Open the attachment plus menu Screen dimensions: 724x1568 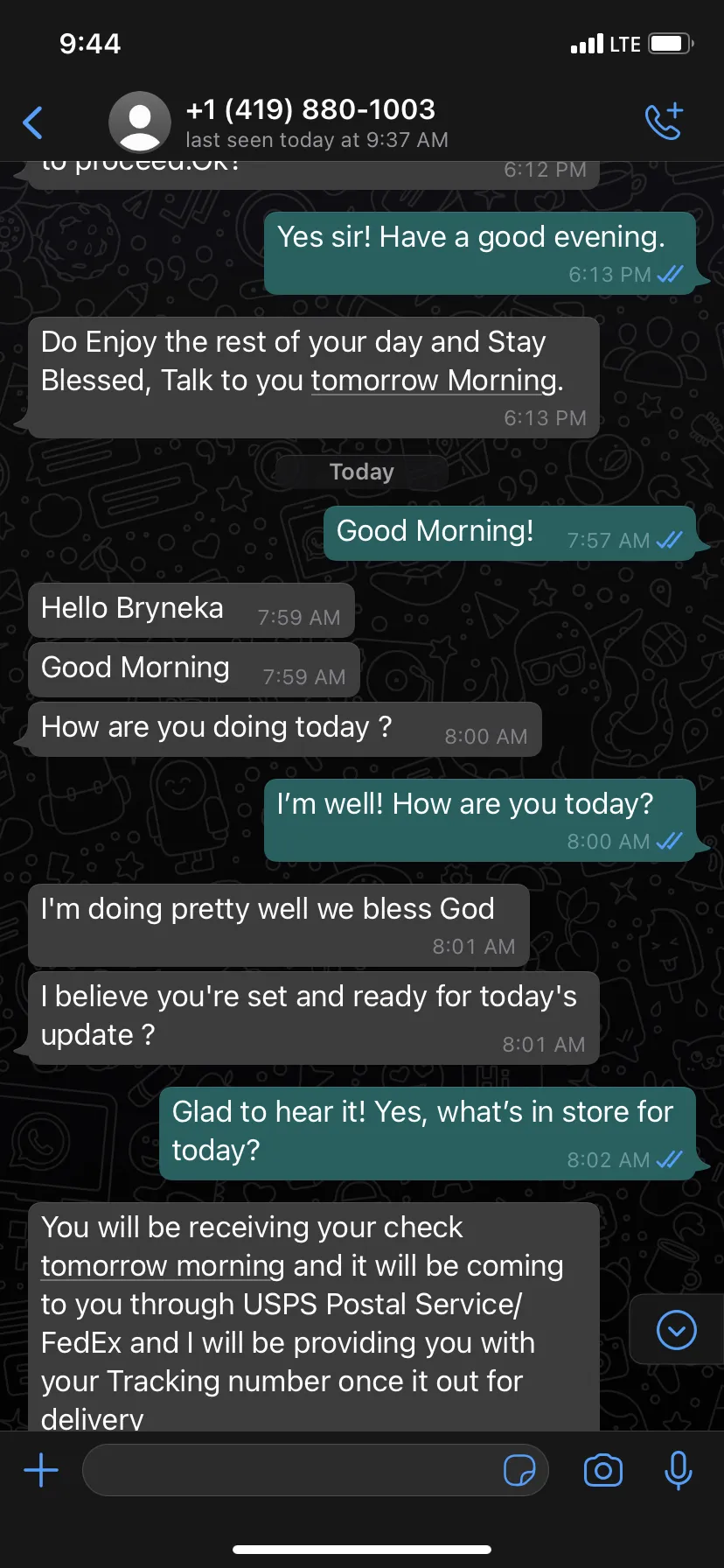point(41,1470)
